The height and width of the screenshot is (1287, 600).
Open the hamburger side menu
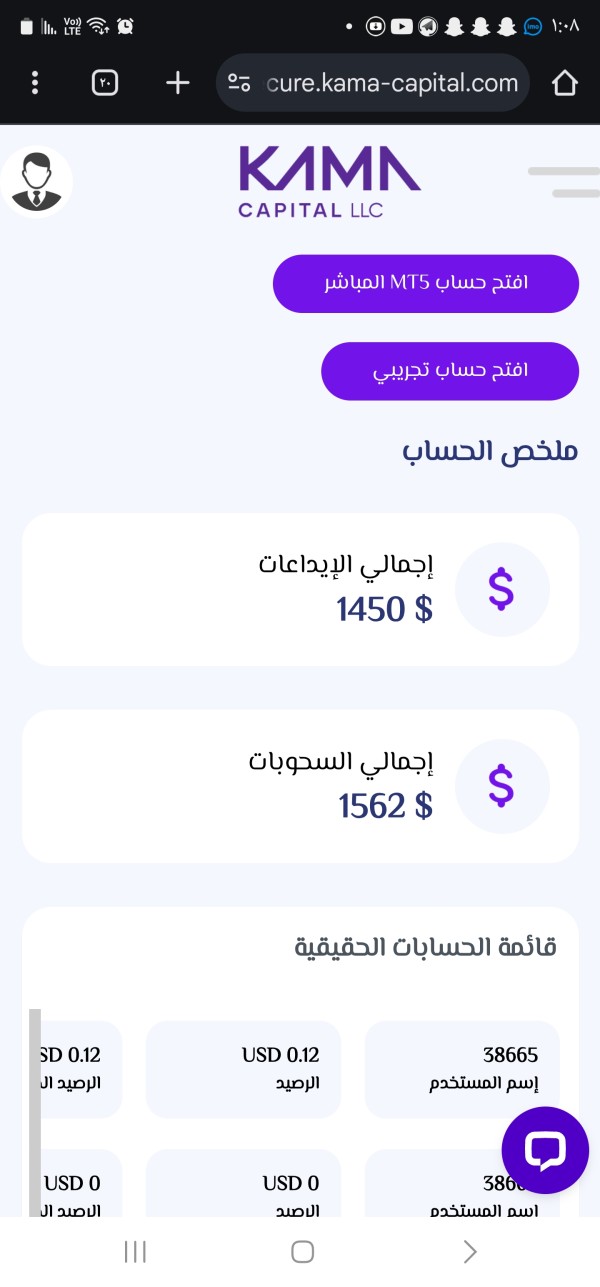563,182
